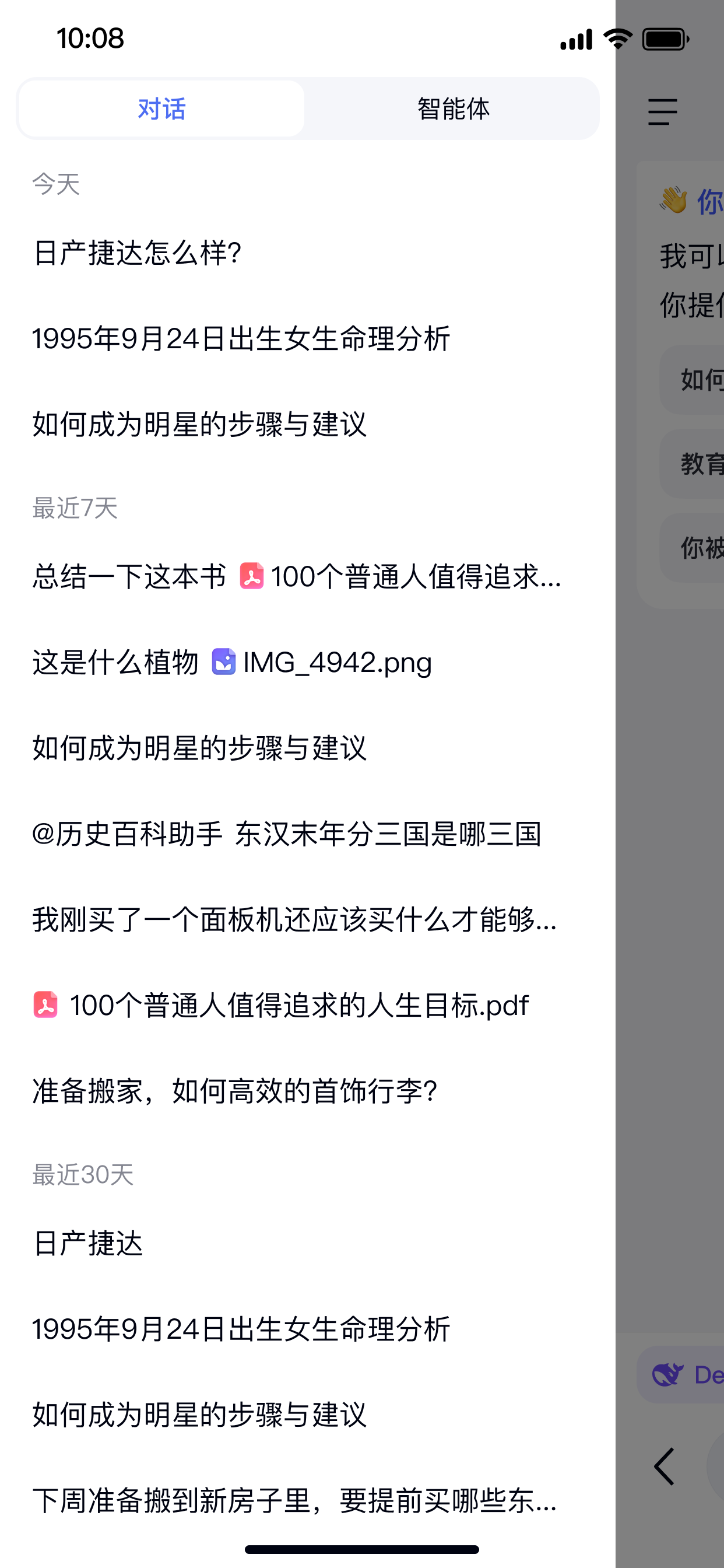Open today's 1995年9月24日出生女生命理分析 chat
This screenshot has width=724, height=1568.
click(241, 338)
